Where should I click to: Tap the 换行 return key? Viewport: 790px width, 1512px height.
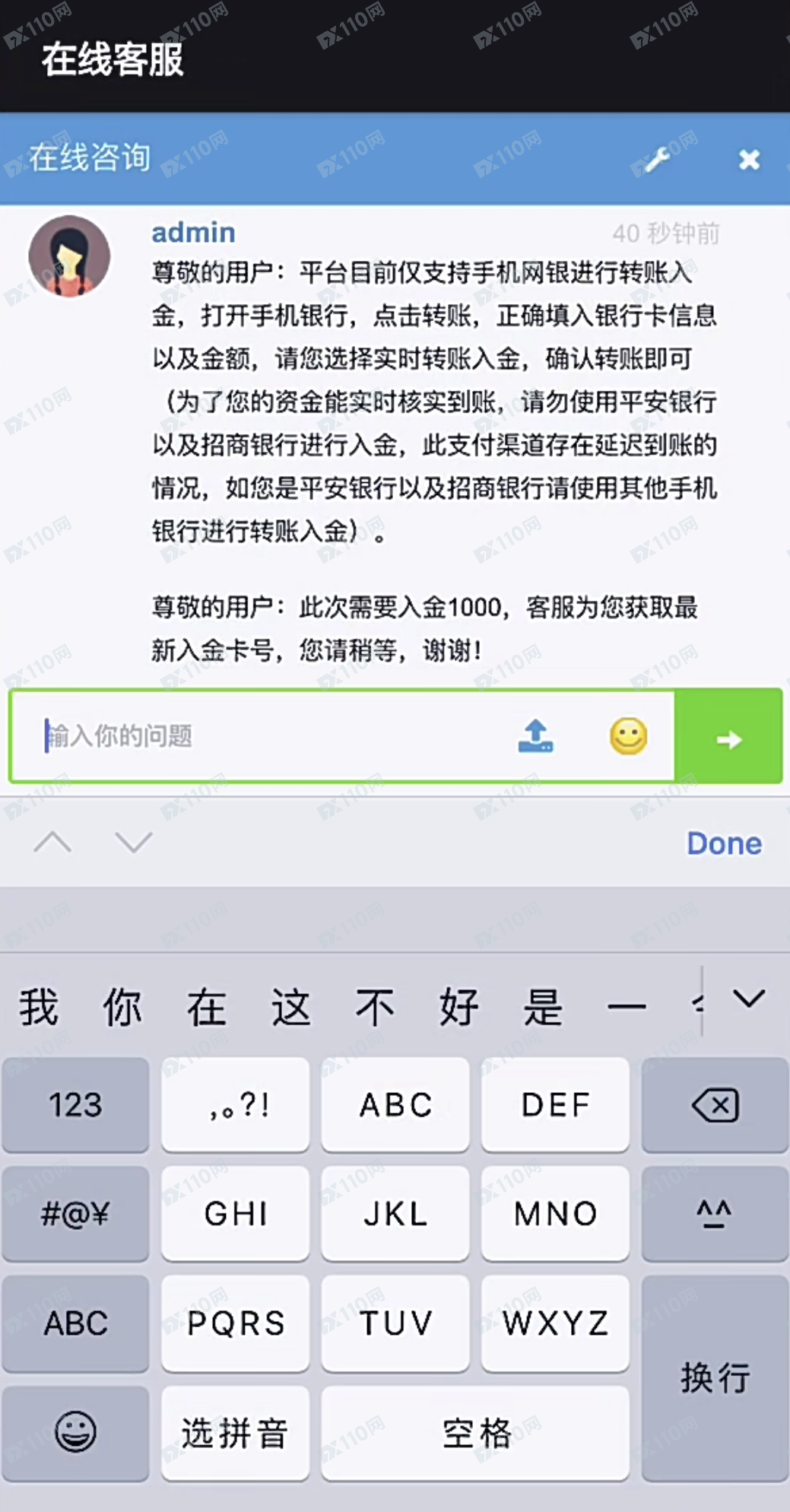click(715, 1378)
